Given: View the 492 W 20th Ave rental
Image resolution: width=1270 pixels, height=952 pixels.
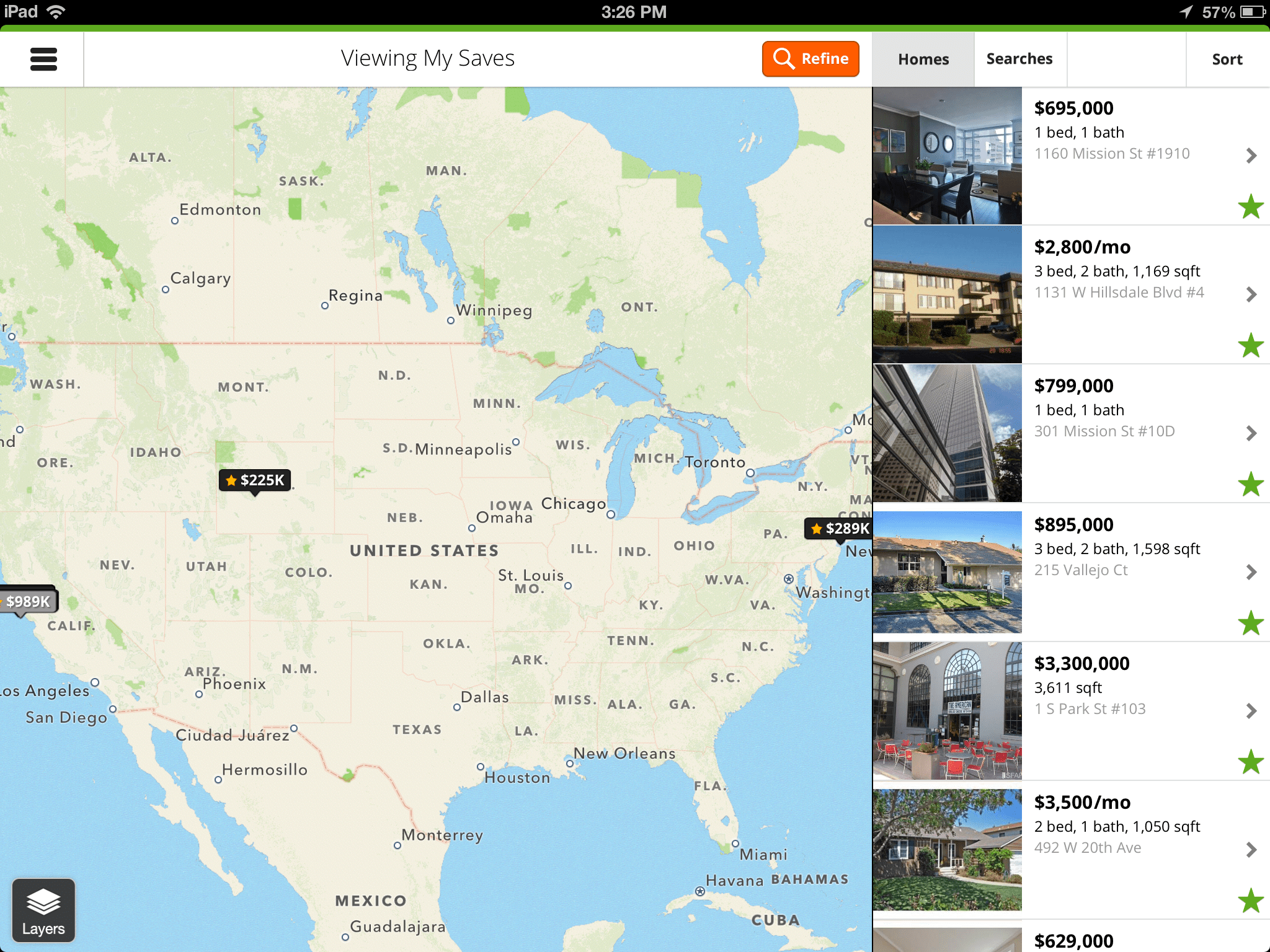Looking at the screenshot, I should click(x=1071, y=850).
